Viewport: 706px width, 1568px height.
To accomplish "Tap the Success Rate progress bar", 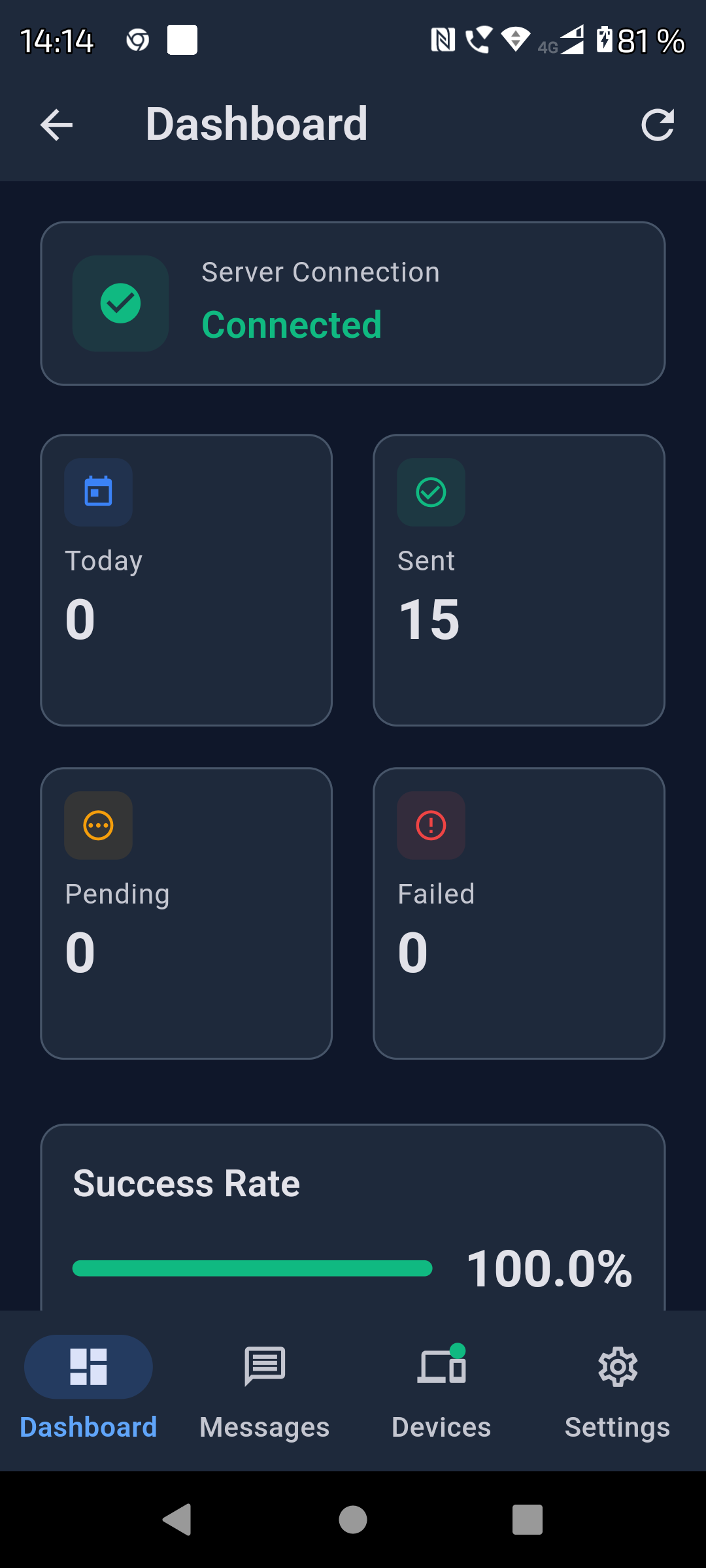I will pos(253,1267).
